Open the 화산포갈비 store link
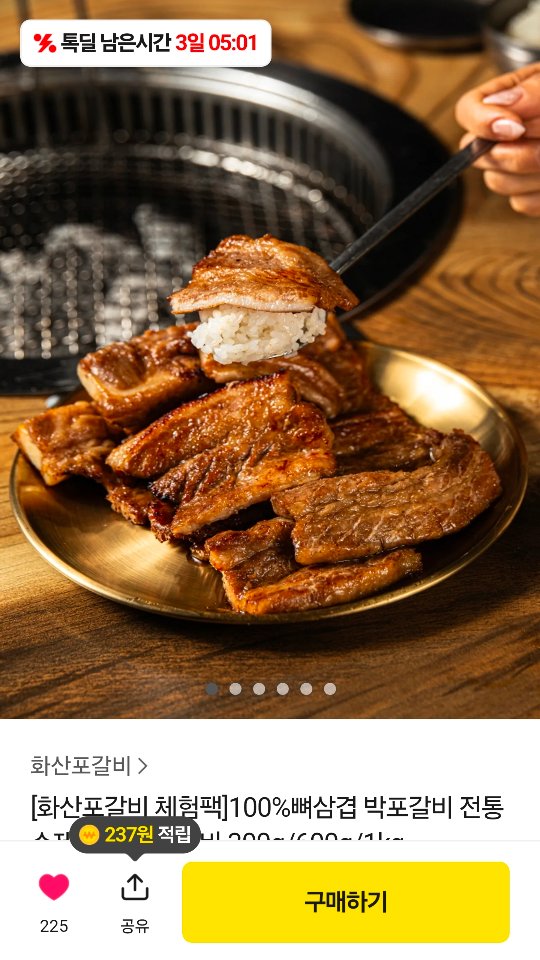This screenshot has height=960, width=540. tap(89, 765)
